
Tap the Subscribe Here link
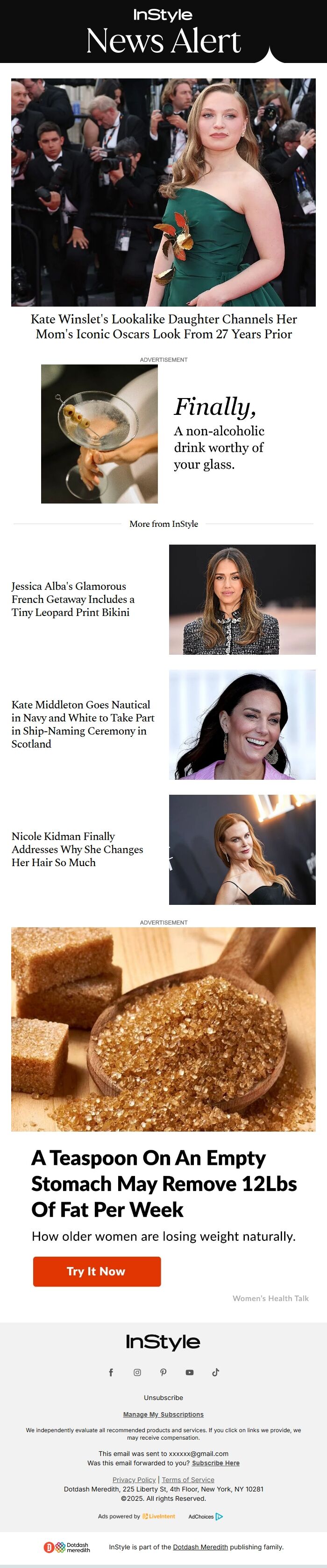tap(215, 1463)
